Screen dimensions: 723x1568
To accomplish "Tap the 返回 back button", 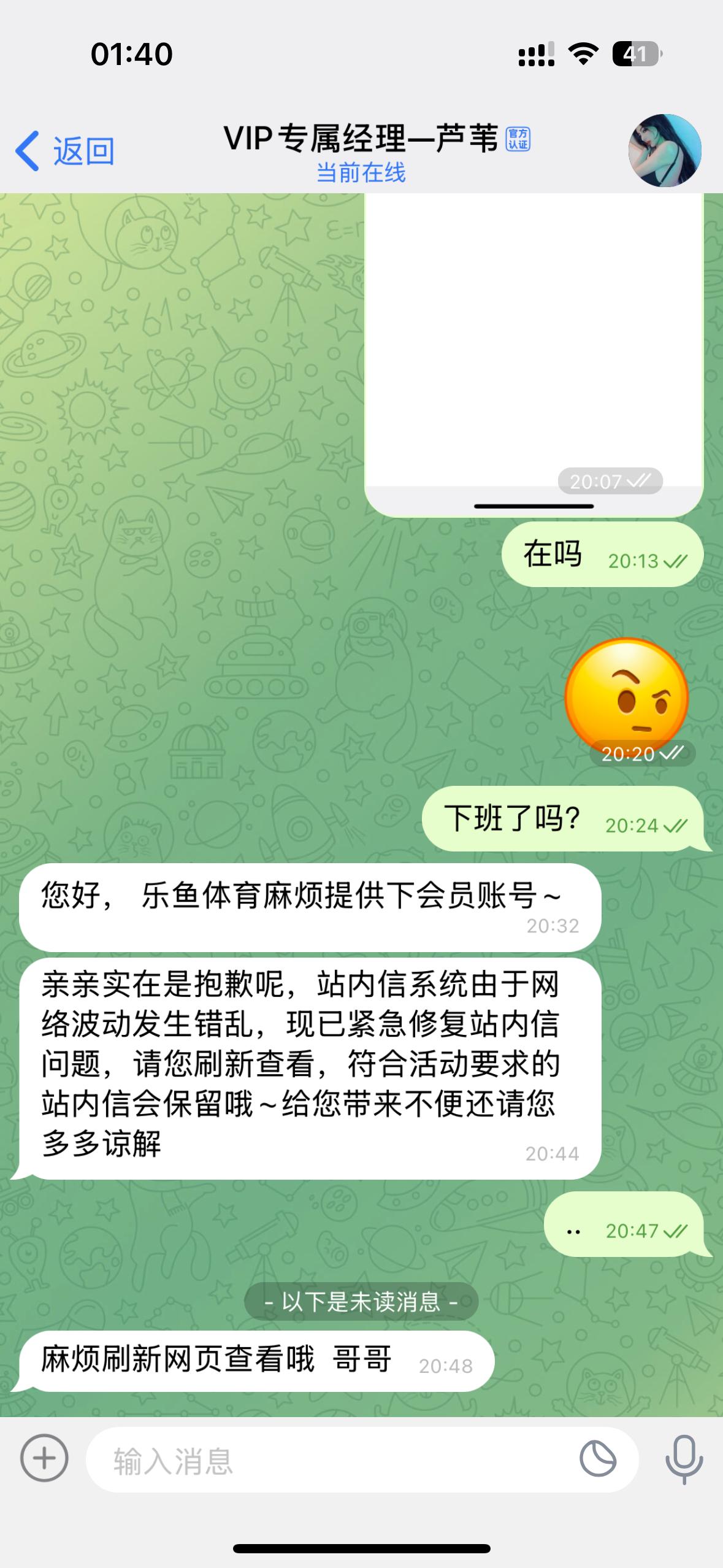I will [x=65, y=151].
